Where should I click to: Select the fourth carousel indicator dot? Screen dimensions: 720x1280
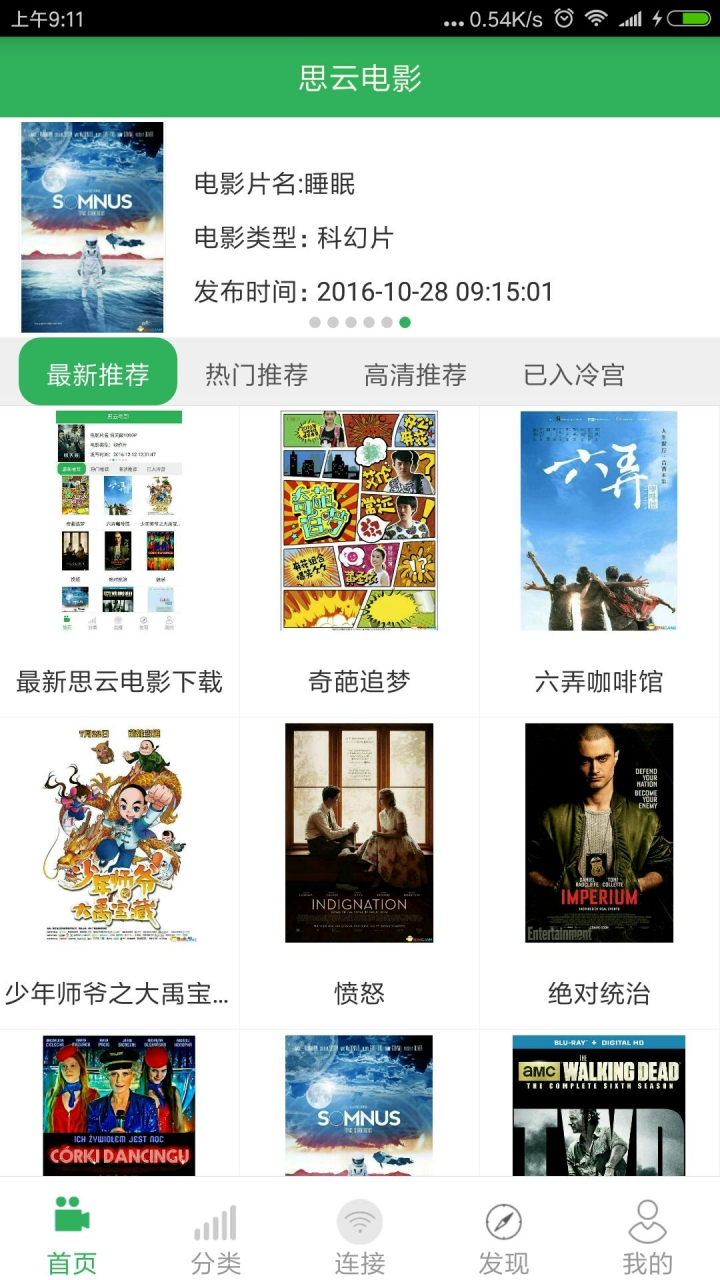(x=368, y=322)
